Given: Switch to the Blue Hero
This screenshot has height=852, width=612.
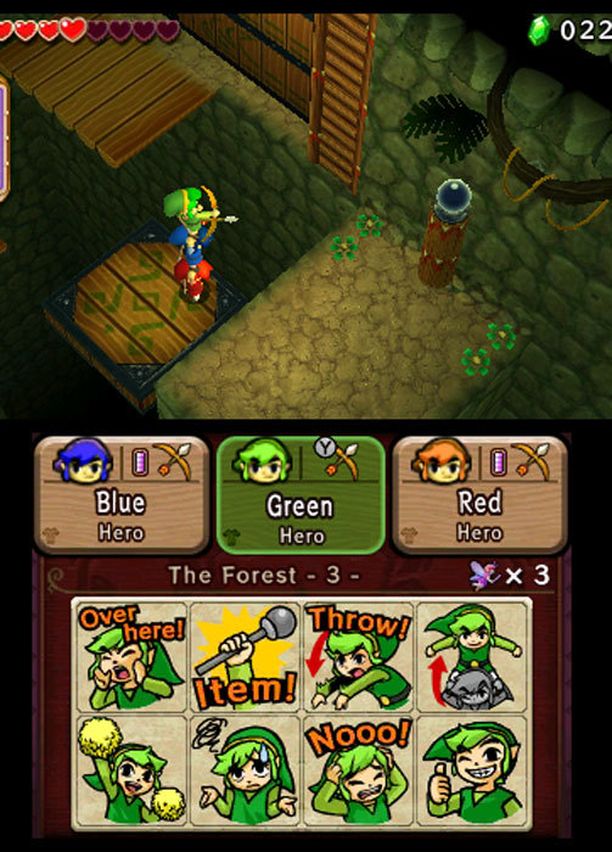Looking at the screenshot, I should click(121, 494).
